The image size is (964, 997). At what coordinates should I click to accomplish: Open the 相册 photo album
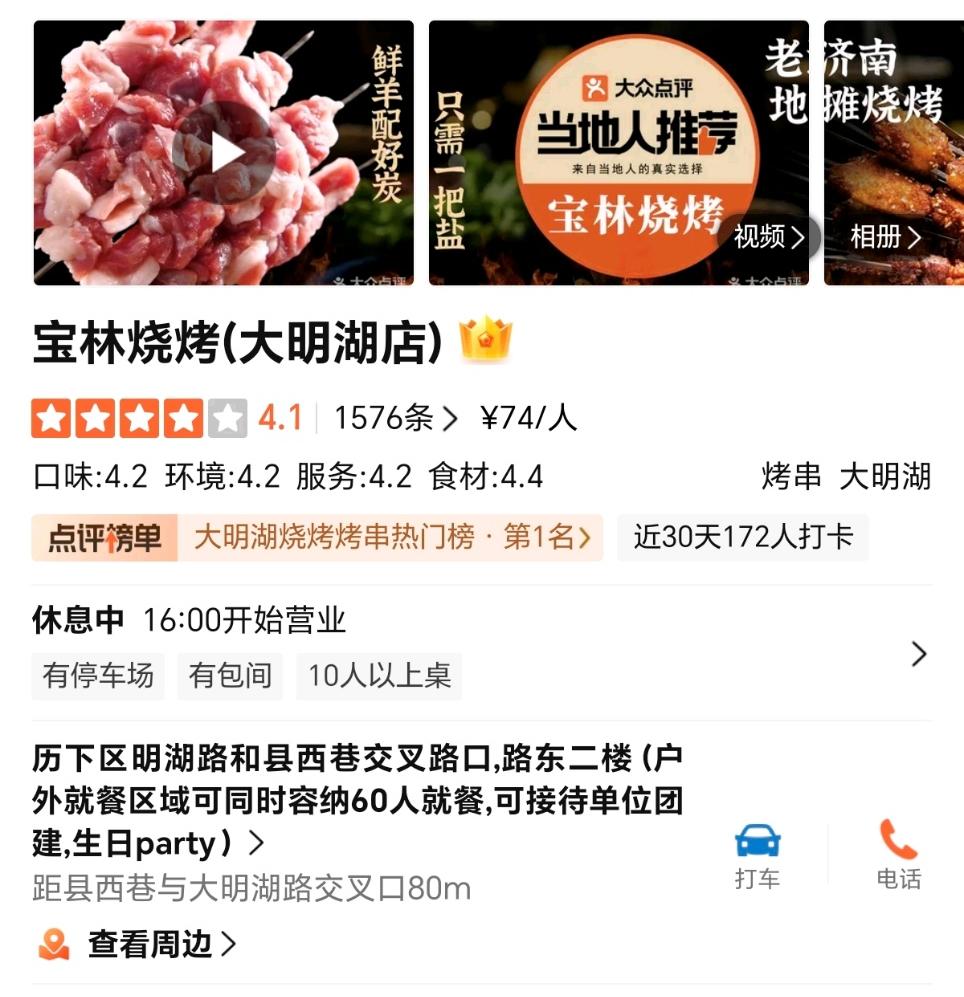pos(884,237)
